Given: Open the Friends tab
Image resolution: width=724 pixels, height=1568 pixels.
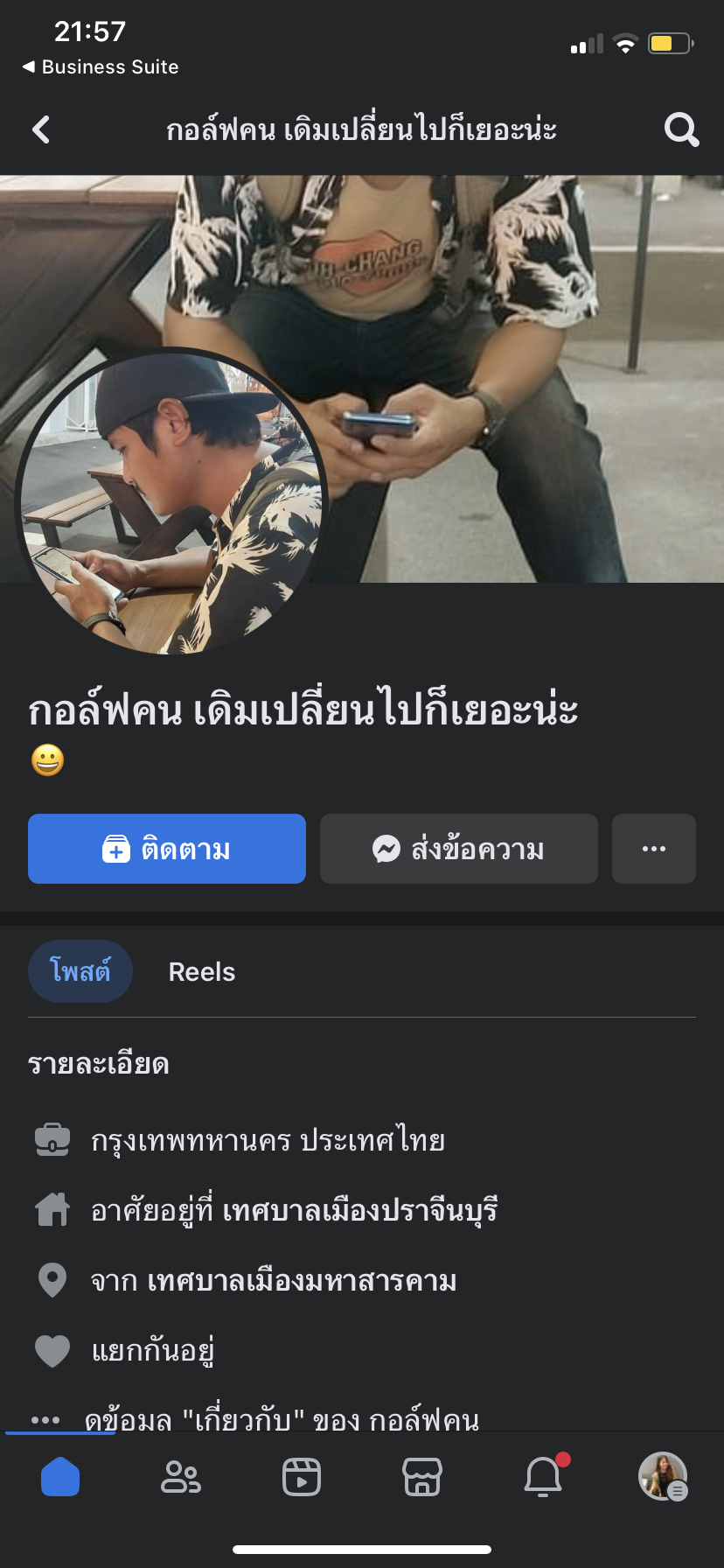Looking at the screenshot, I should coord(181,1477).
